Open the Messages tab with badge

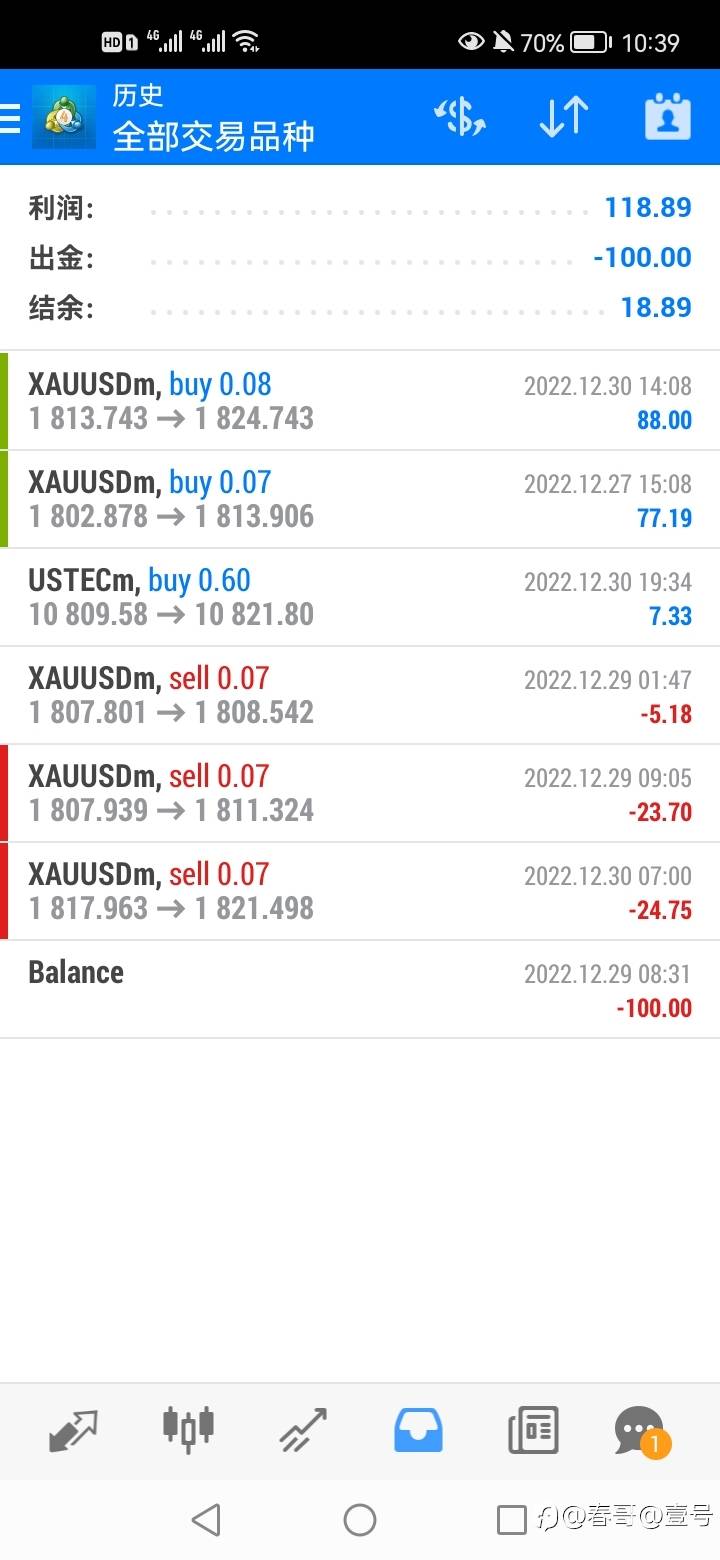tap(641, 1432)
